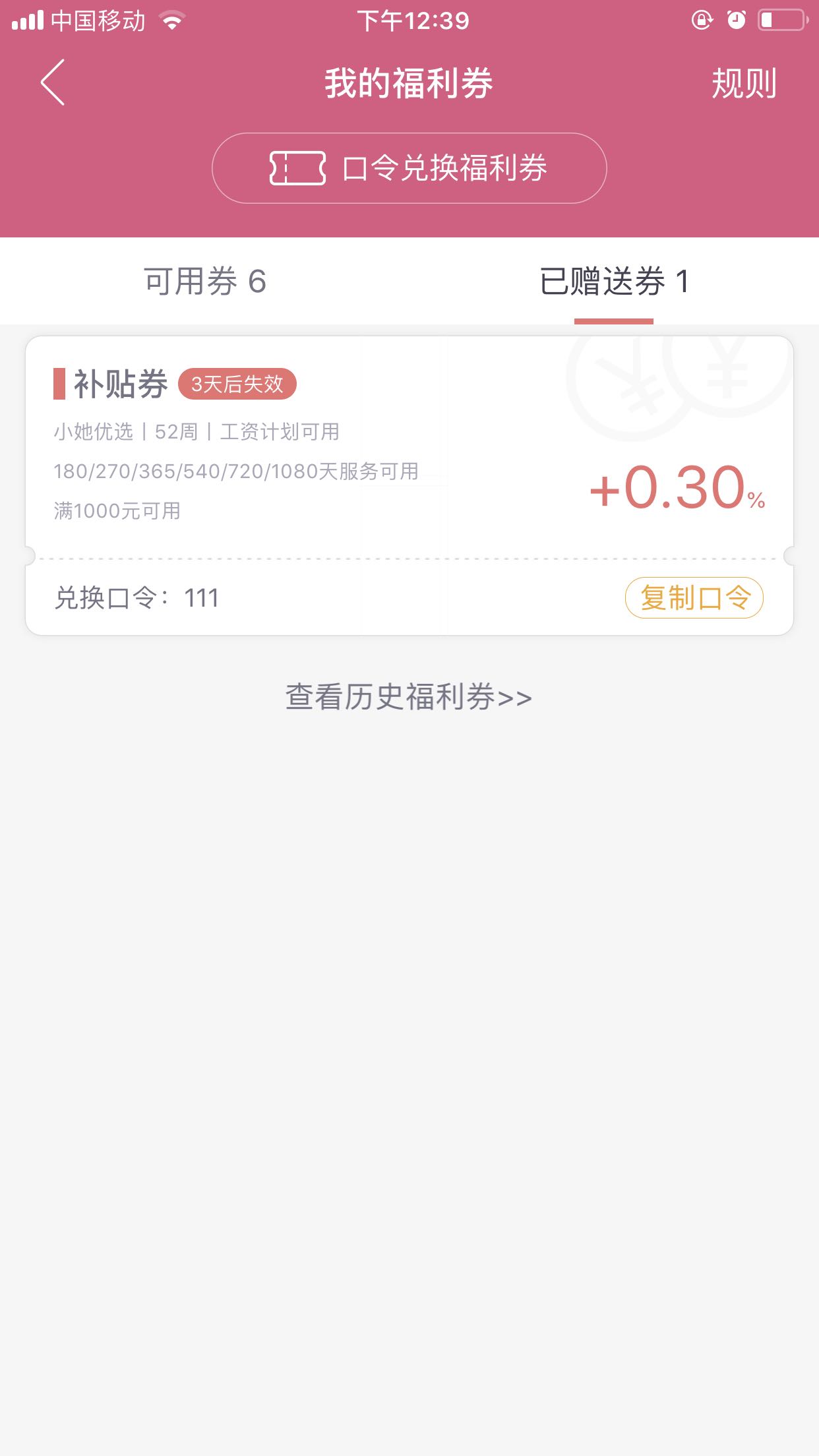View 查看历史福利券 history link
This screenshot has height=1456, width=819.
tap(409, 697)
